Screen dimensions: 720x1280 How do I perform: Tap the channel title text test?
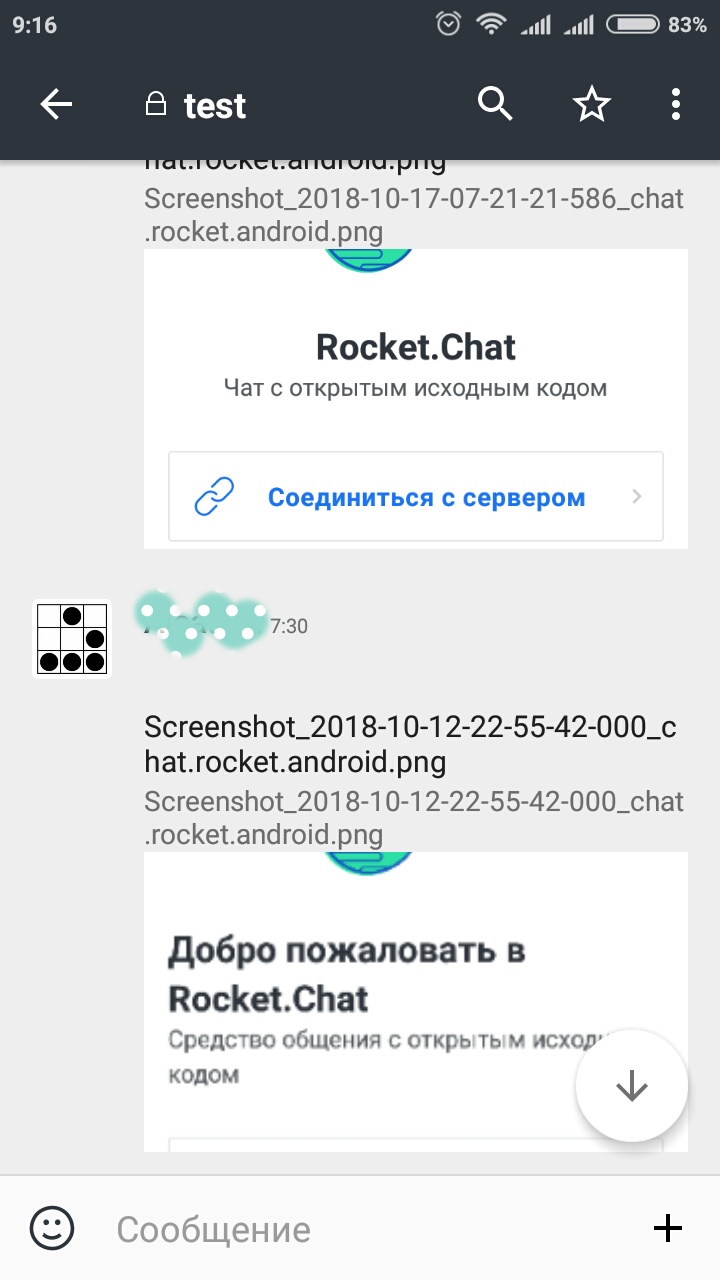213,104
